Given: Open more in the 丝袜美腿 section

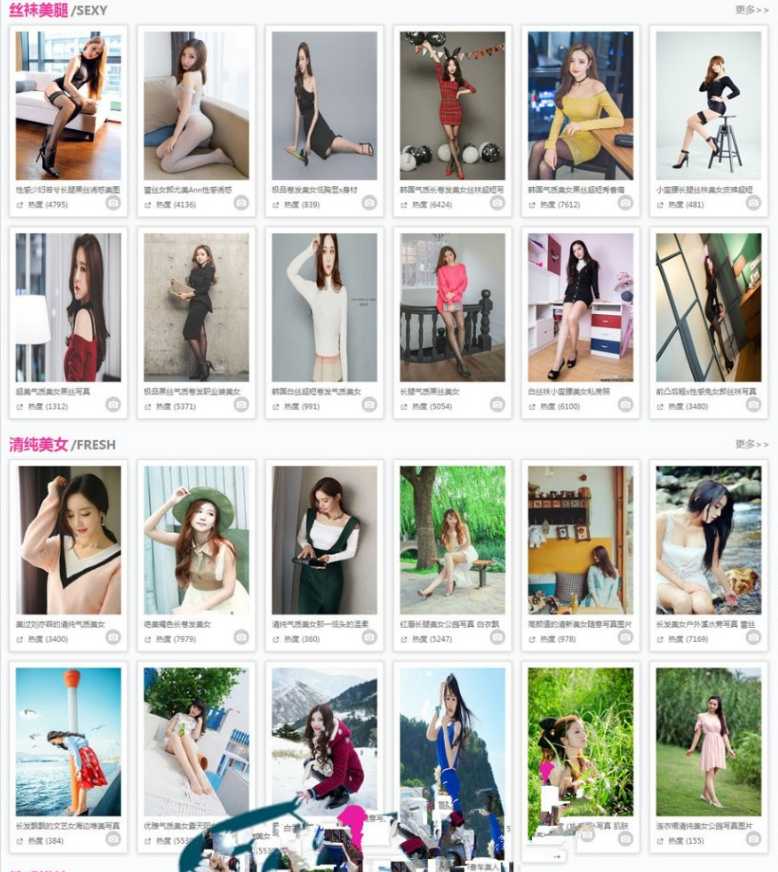Looking at the screenshot, I should 751,10.
